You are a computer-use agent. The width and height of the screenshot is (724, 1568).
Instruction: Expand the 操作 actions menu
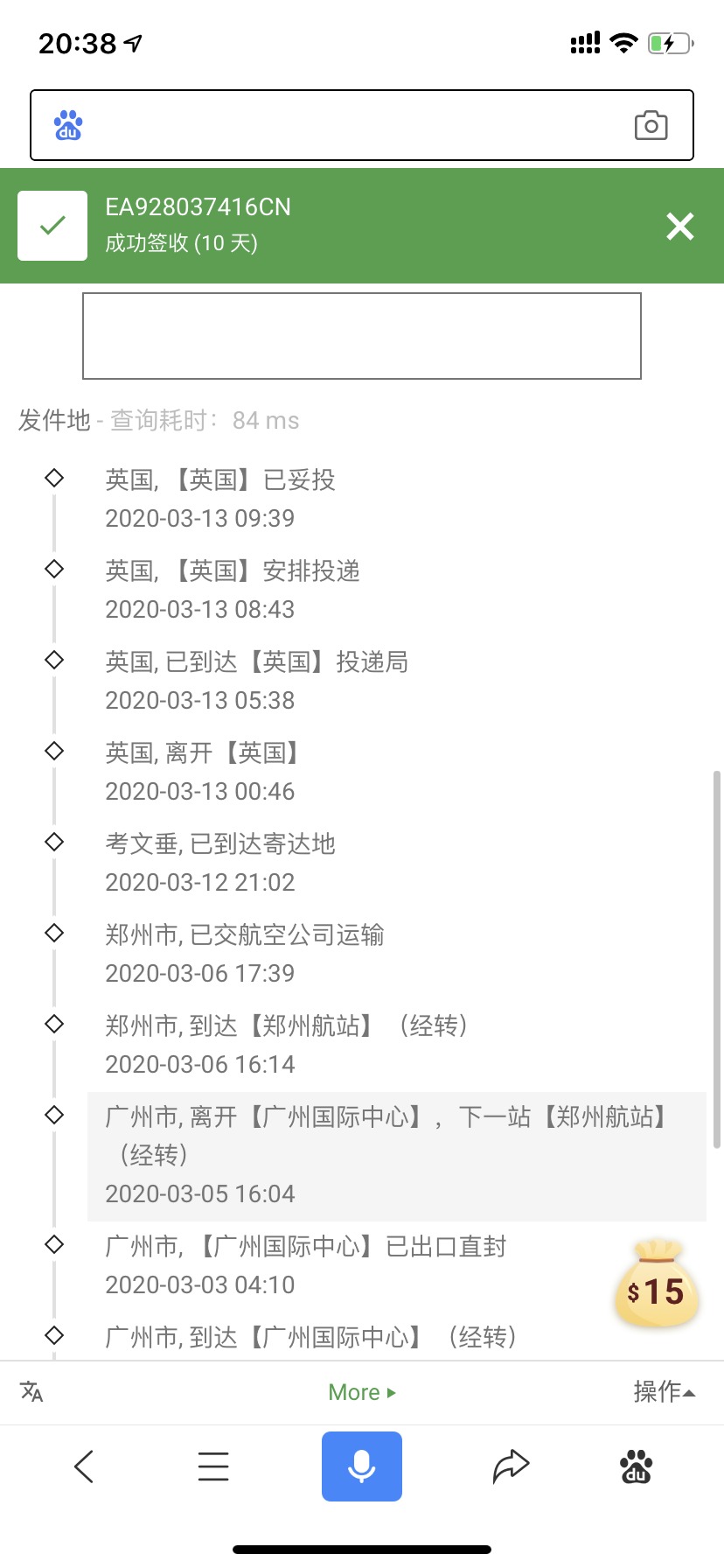coord(664,1391)
